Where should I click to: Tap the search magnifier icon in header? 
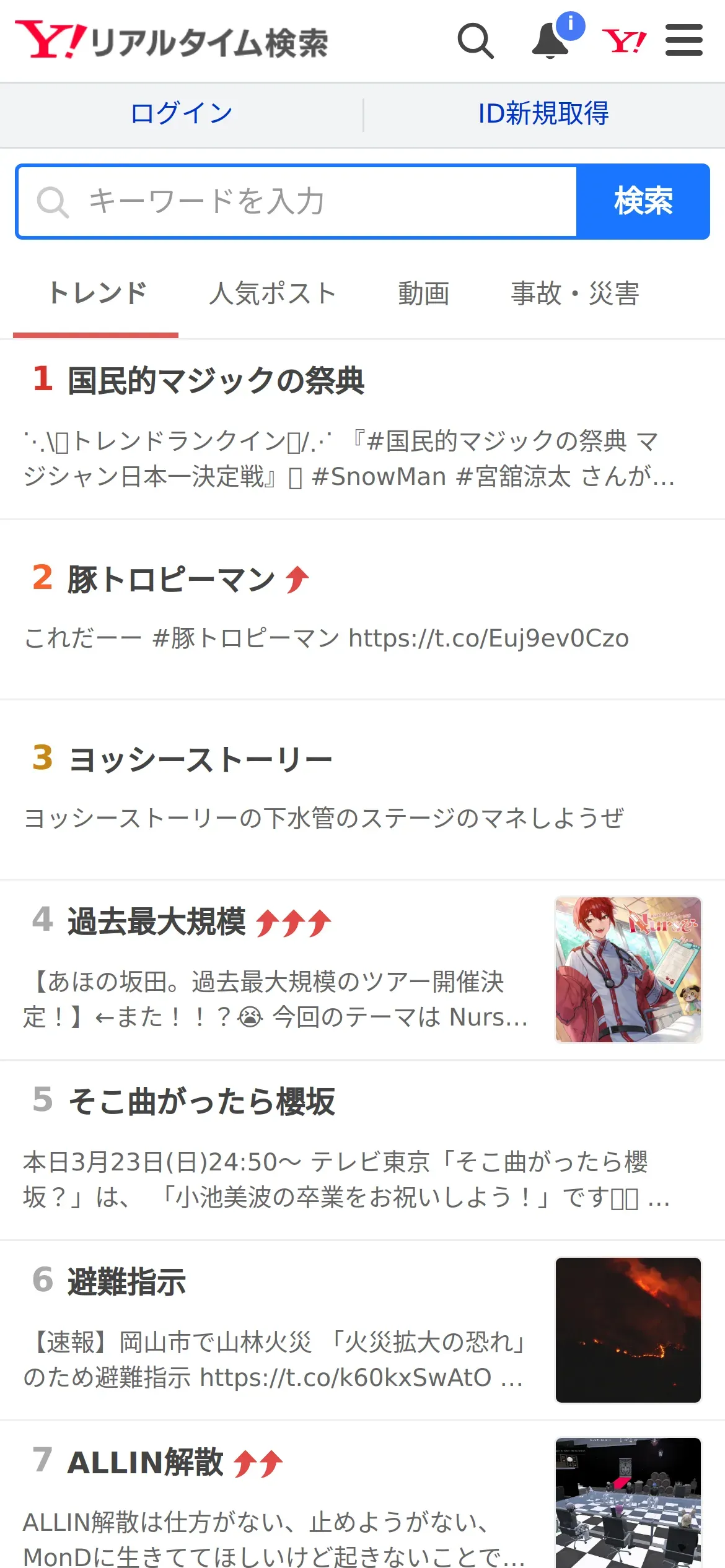coord(475,41)
